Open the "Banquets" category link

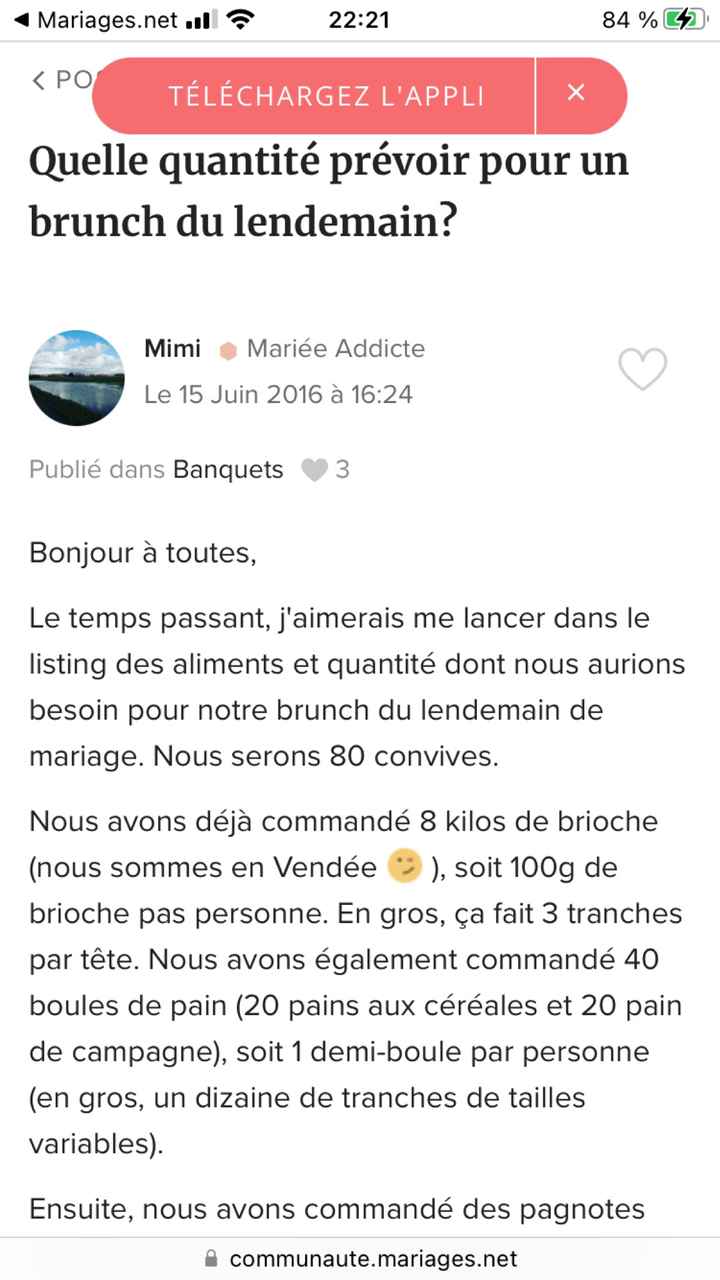(x=228, y=469)
